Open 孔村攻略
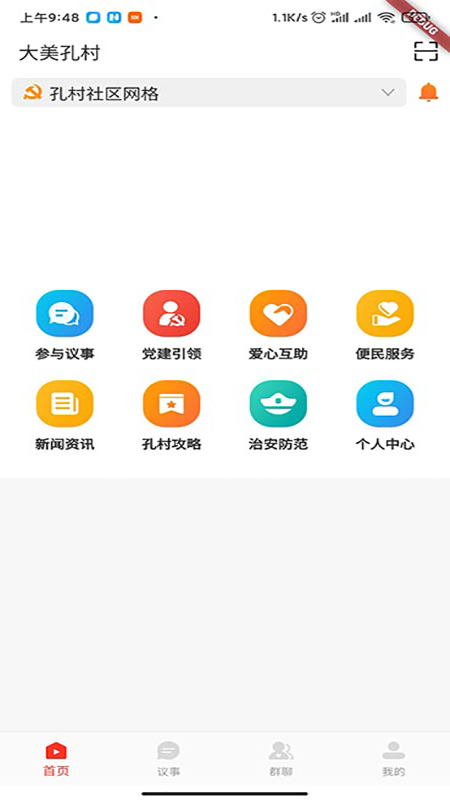 coord(171,416)
